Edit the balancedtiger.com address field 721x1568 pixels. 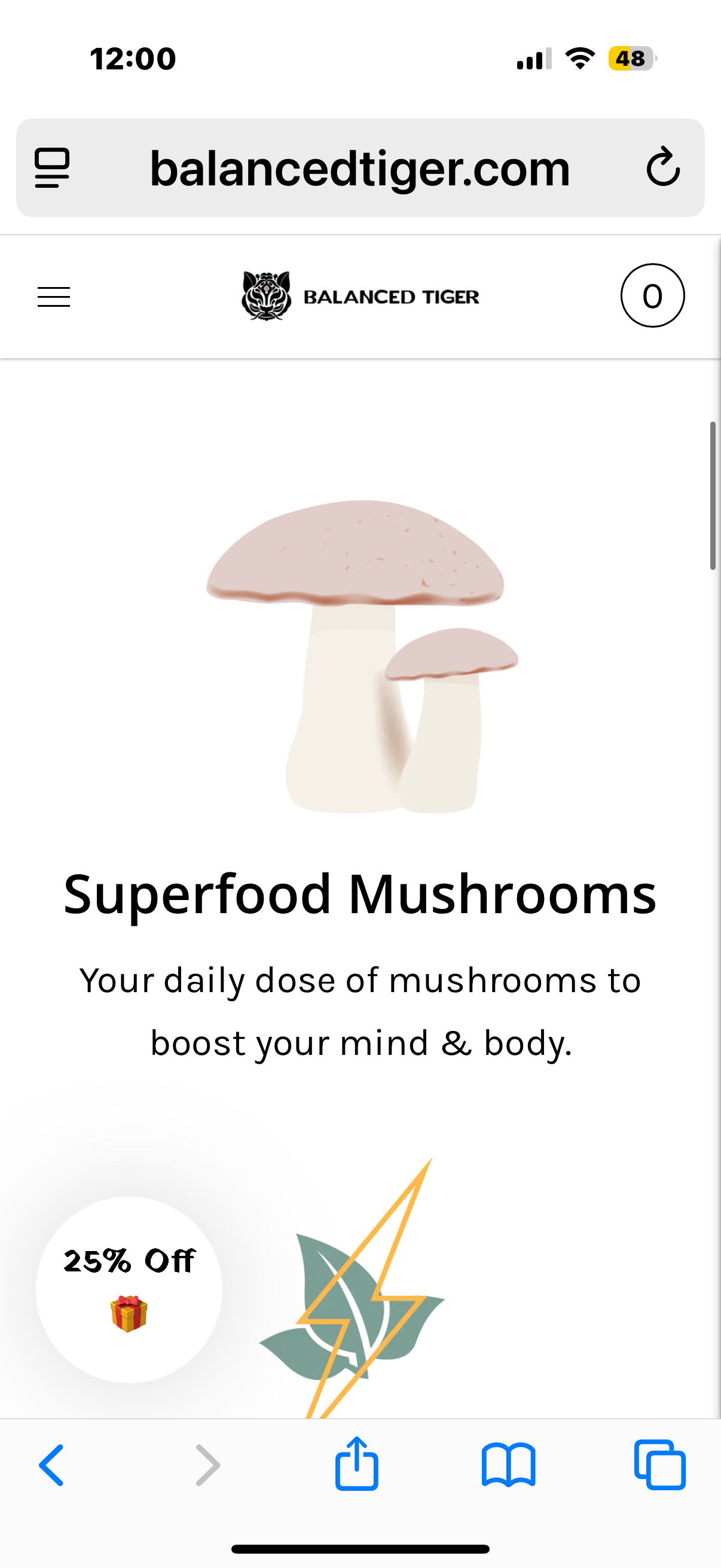point(359,169)
